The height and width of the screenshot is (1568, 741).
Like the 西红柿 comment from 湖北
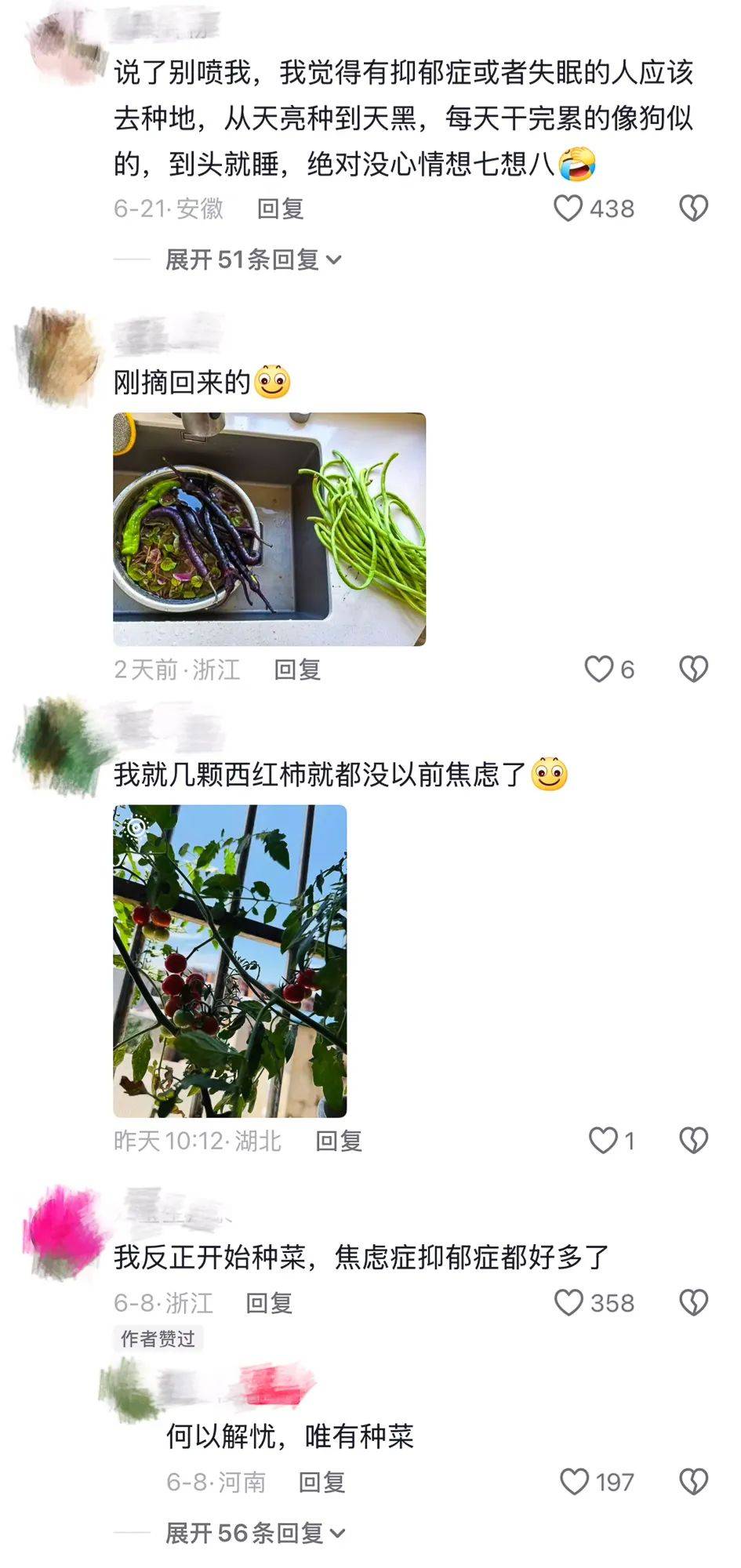coord(603,1141)
